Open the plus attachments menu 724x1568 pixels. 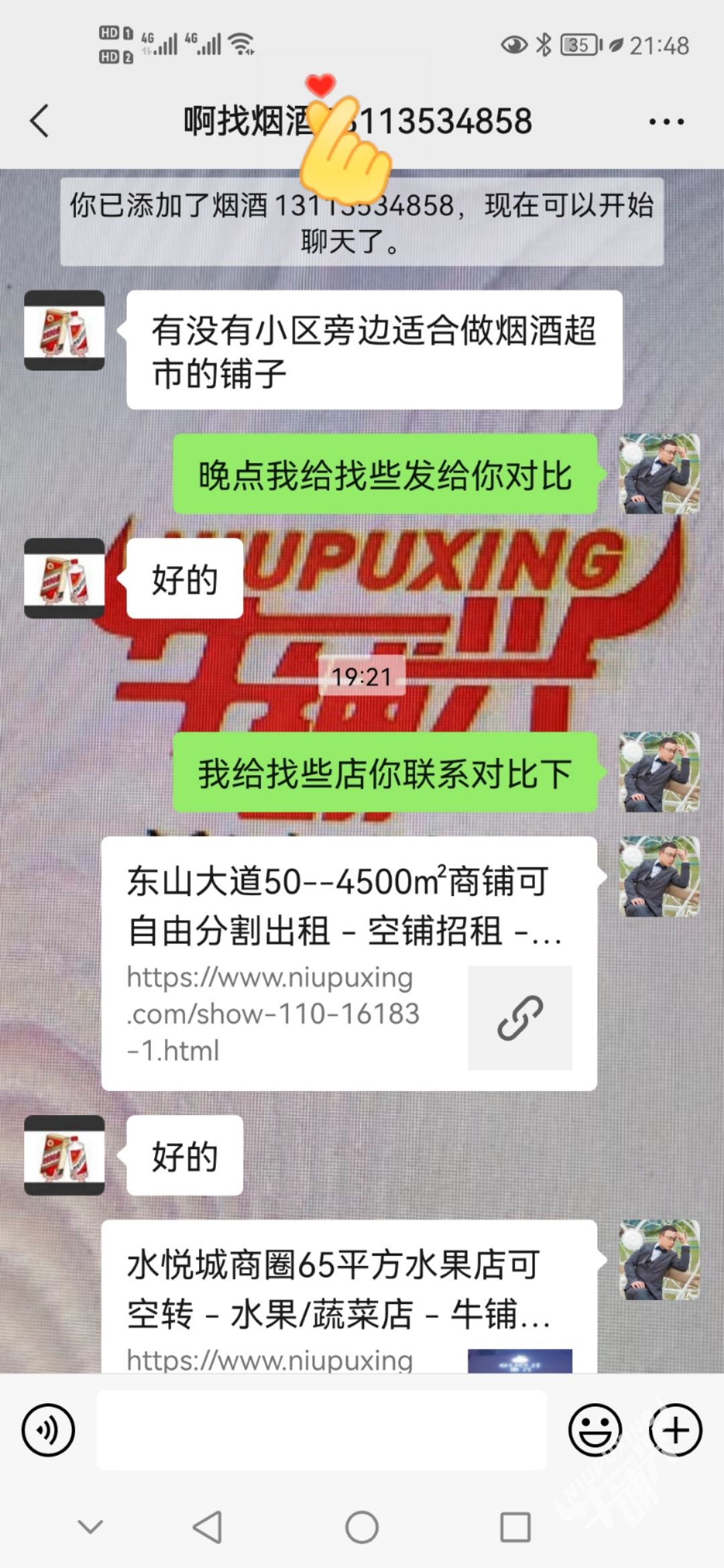pos(675,1429)
